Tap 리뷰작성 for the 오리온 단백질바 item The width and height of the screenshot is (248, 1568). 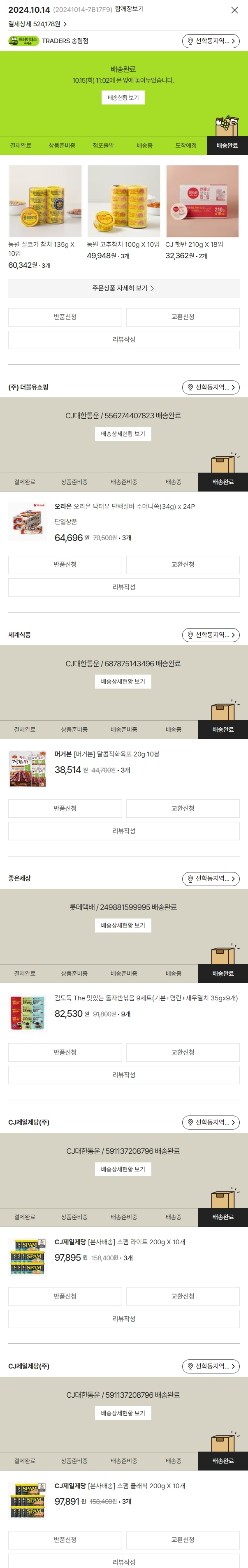[x=124, y=587]
